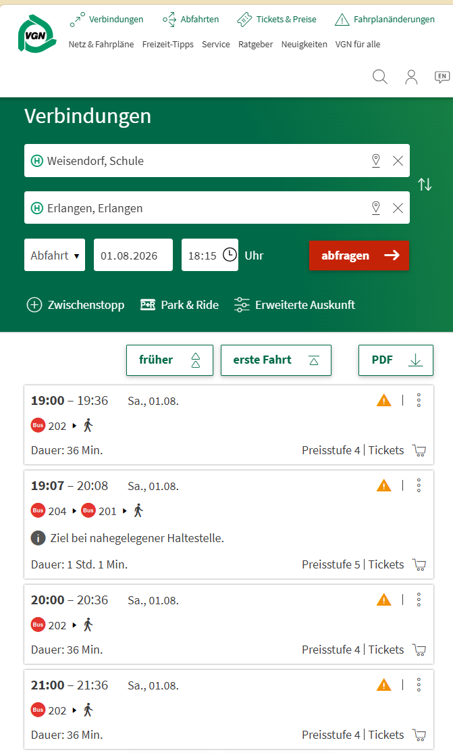Clear the Erlangen, Erlangen destination field
This screenshot has height=753, width=453.
[x=398, y=208]
